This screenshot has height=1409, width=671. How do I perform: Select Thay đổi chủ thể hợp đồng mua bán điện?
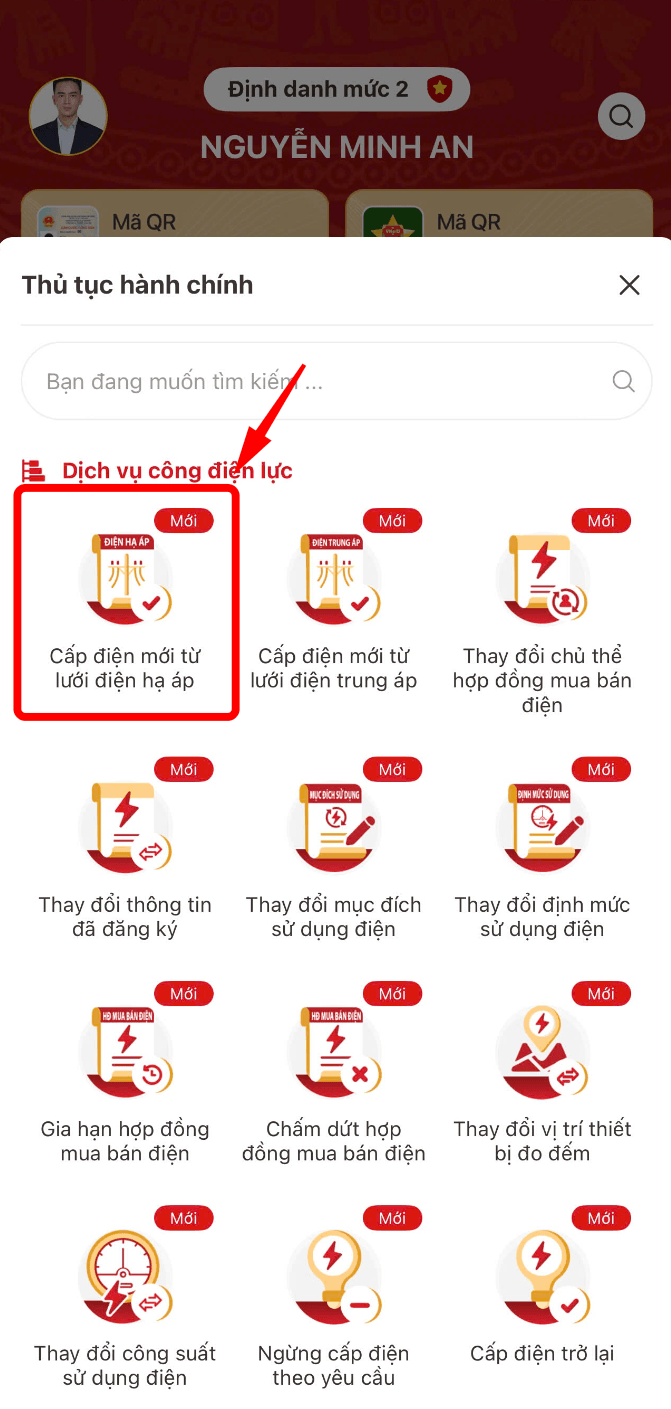[542, 614]
